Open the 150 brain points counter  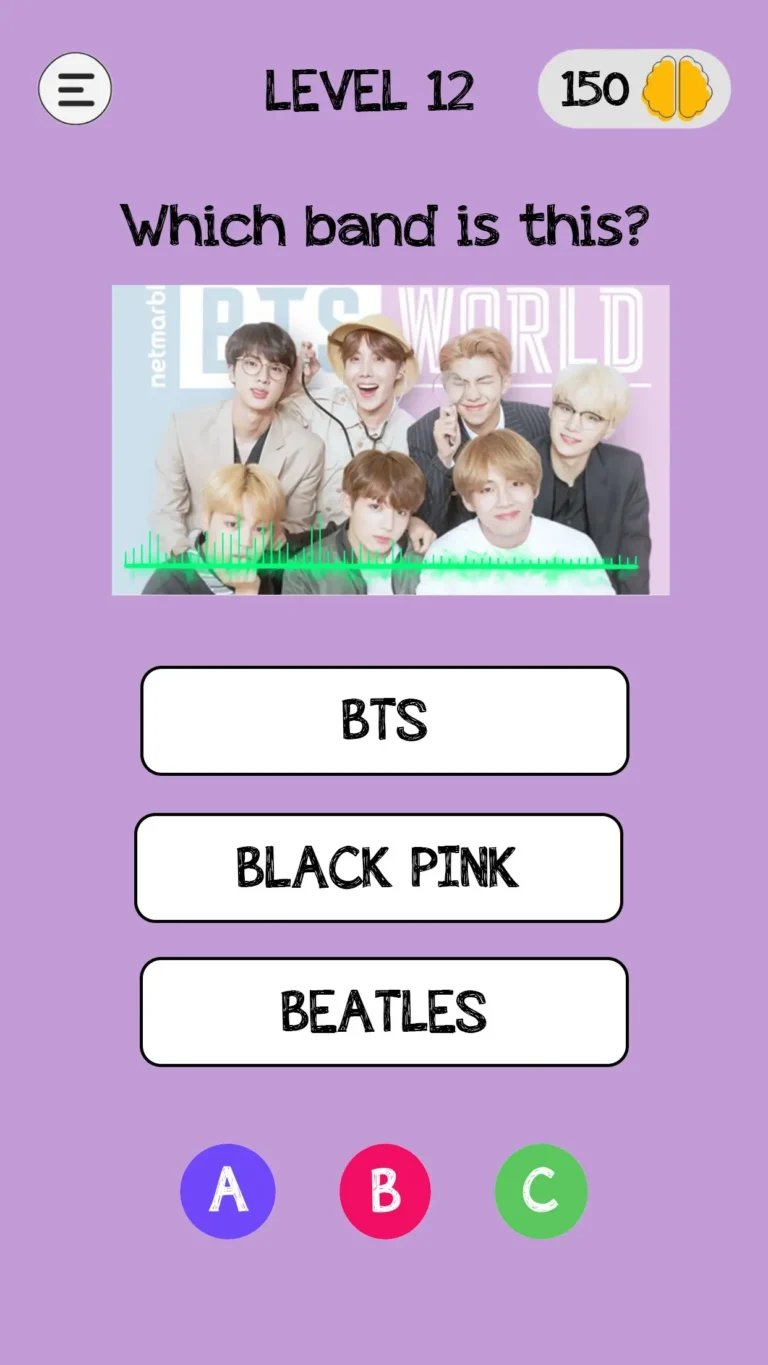[x=634, y=89]
